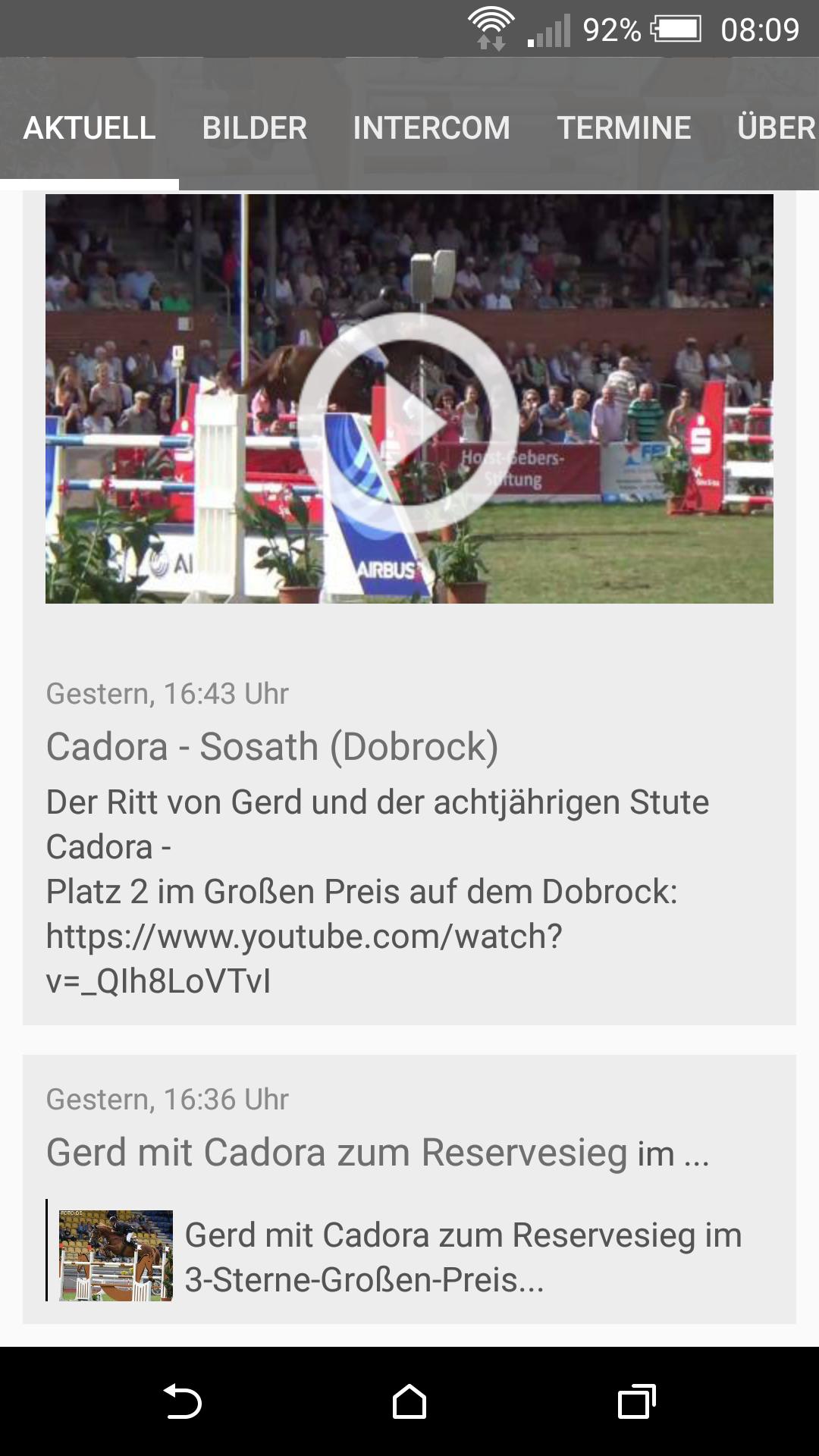Switch to the INTERCOM tab
Viewport: 819px width, 1456px height.
coord(431,127)
